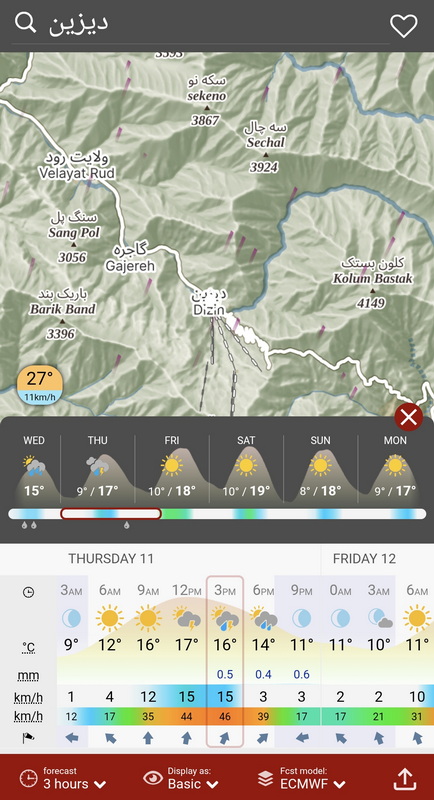Select the FRI forecast day
The height and width of the screenshot is (800, 434).
tap(172, 468)
